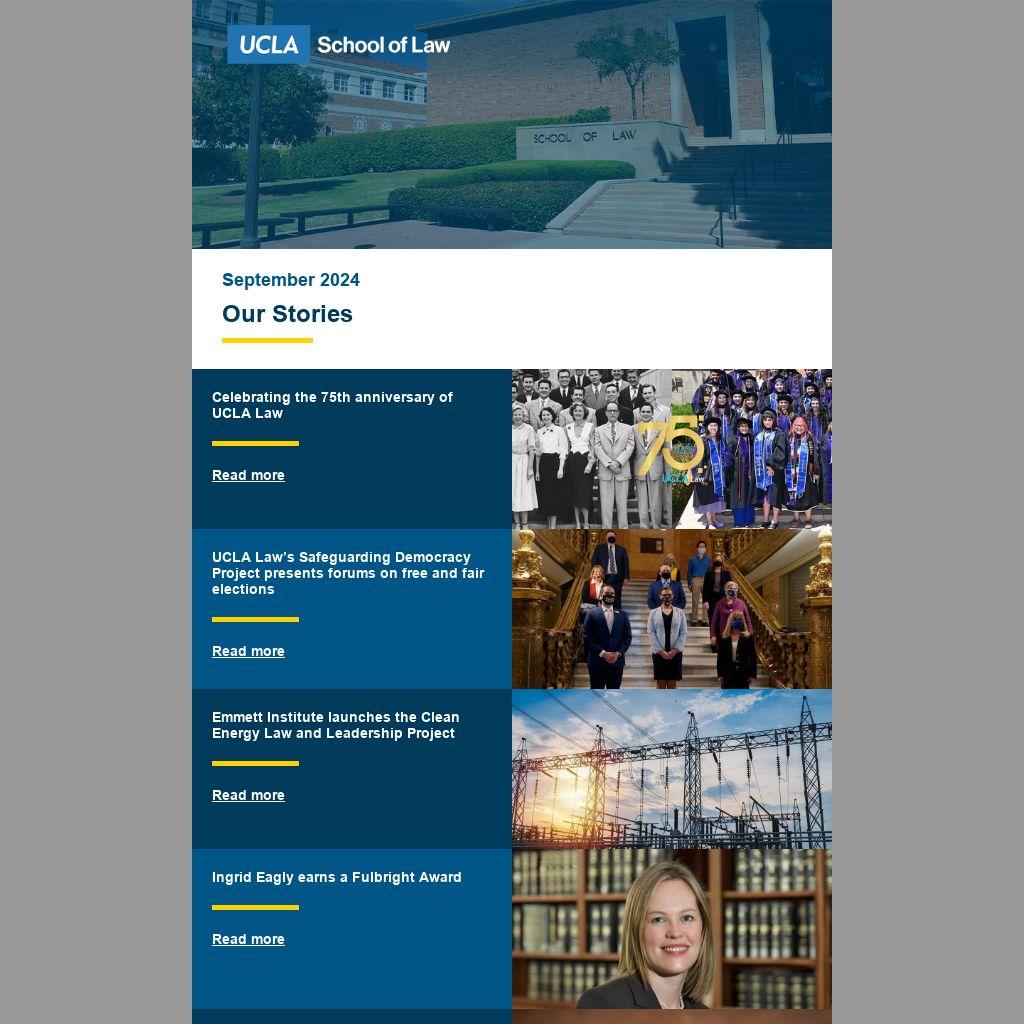Image resolution: width=1024 pixels, height=1024 pixels.
Task: Tap the power lines photo
Action: point(671,768)
